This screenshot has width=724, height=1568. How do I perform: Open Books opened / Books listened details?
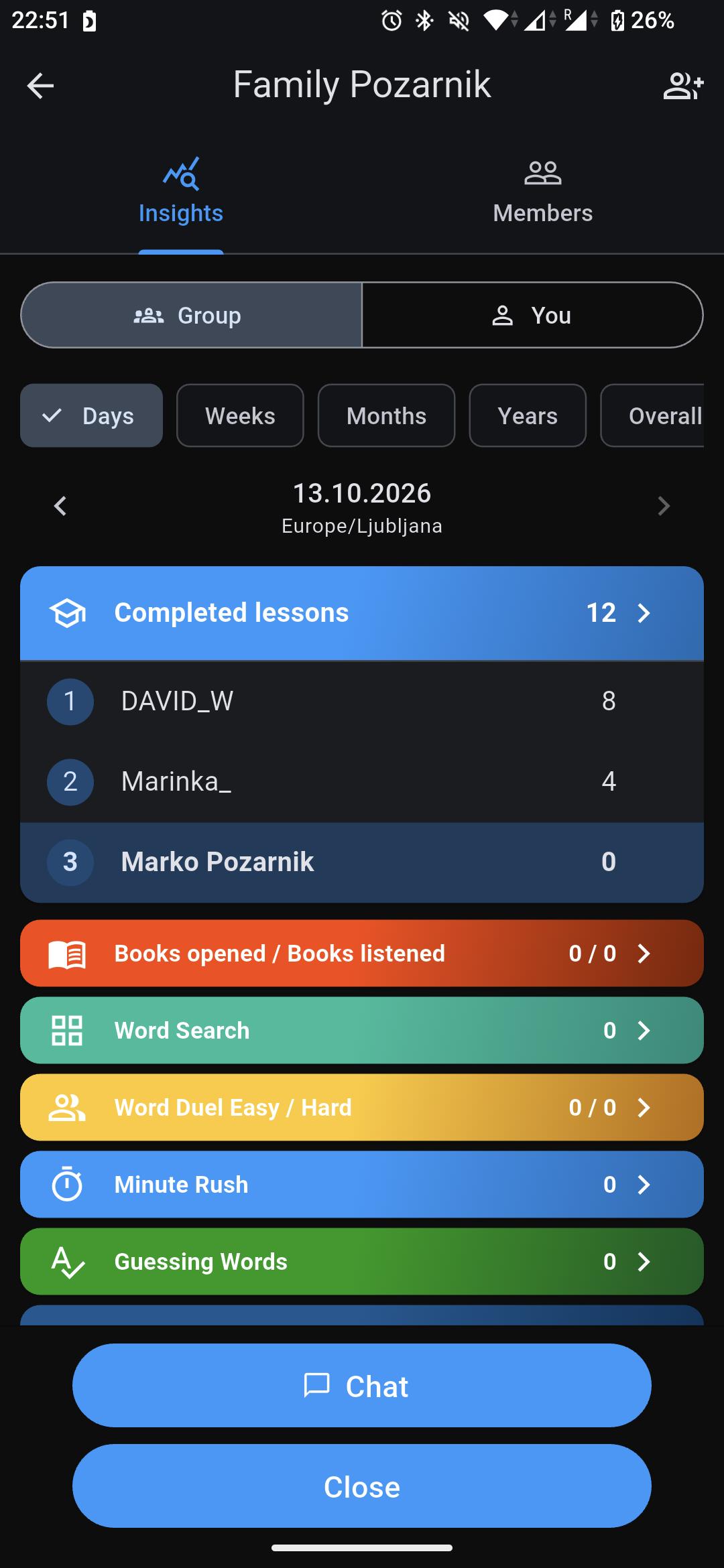point(362,953)
